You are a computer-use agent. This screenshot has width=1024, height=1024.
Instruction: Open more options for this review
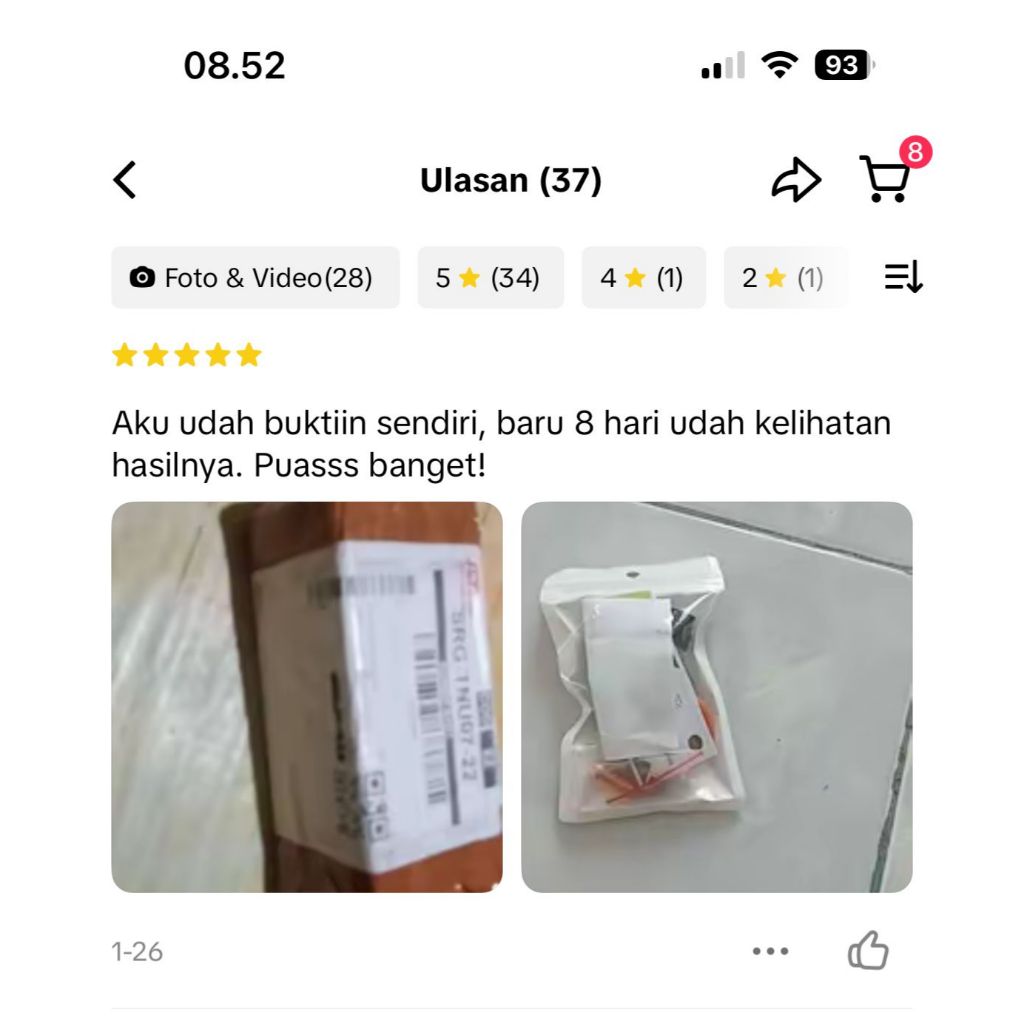pos(770,951)
